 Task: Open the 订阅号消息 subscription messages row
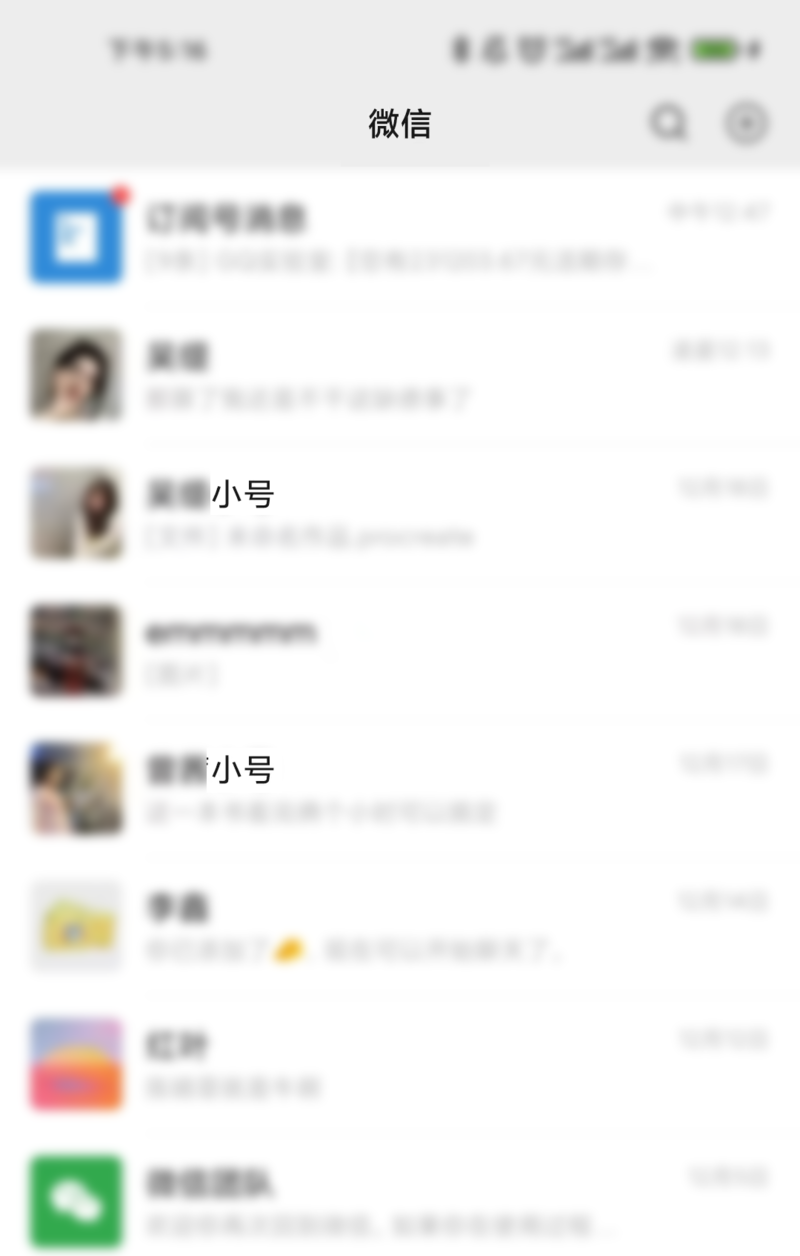click(400, 237)
